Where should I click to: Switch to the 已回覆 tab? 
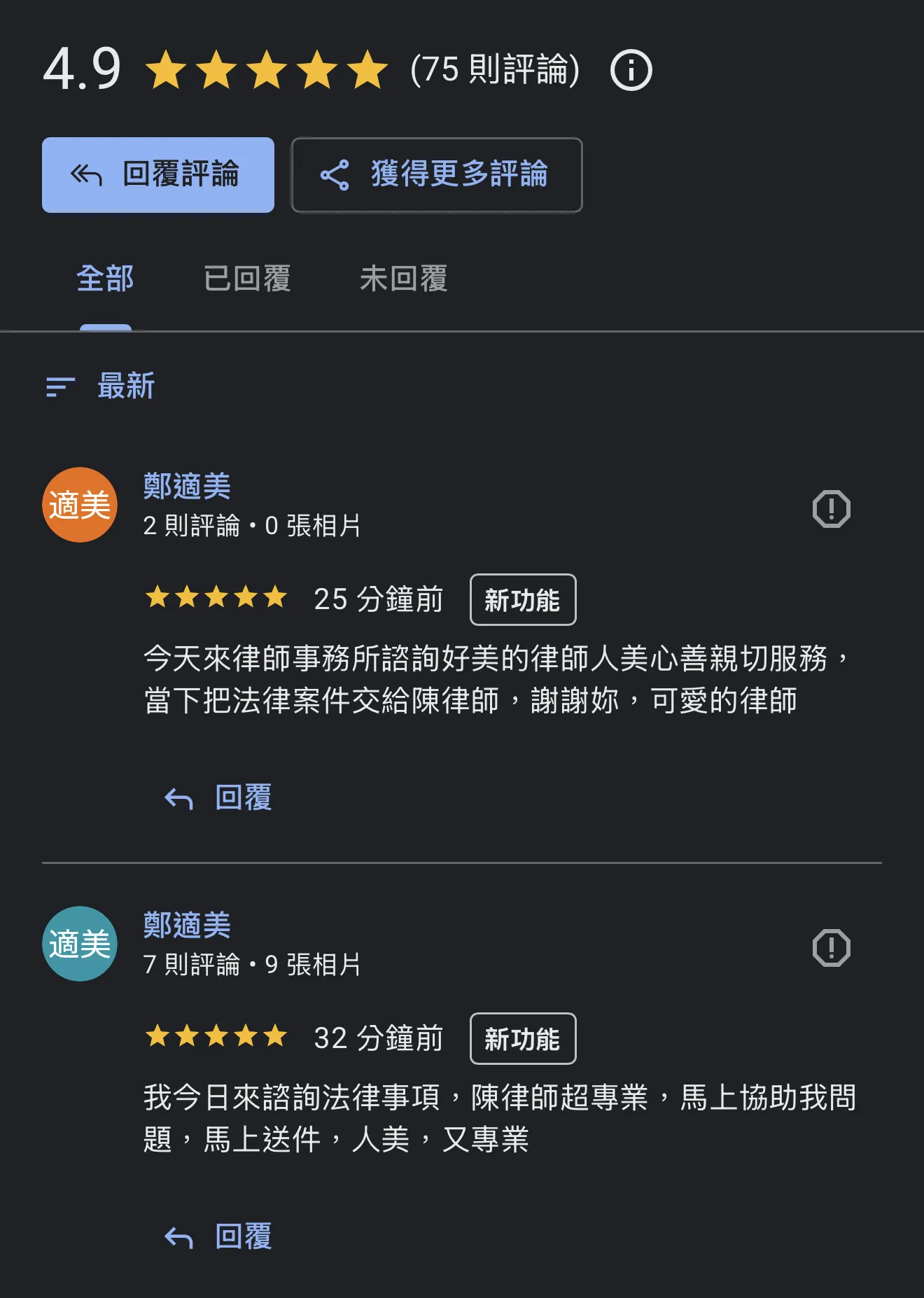[x=246, y=279]
